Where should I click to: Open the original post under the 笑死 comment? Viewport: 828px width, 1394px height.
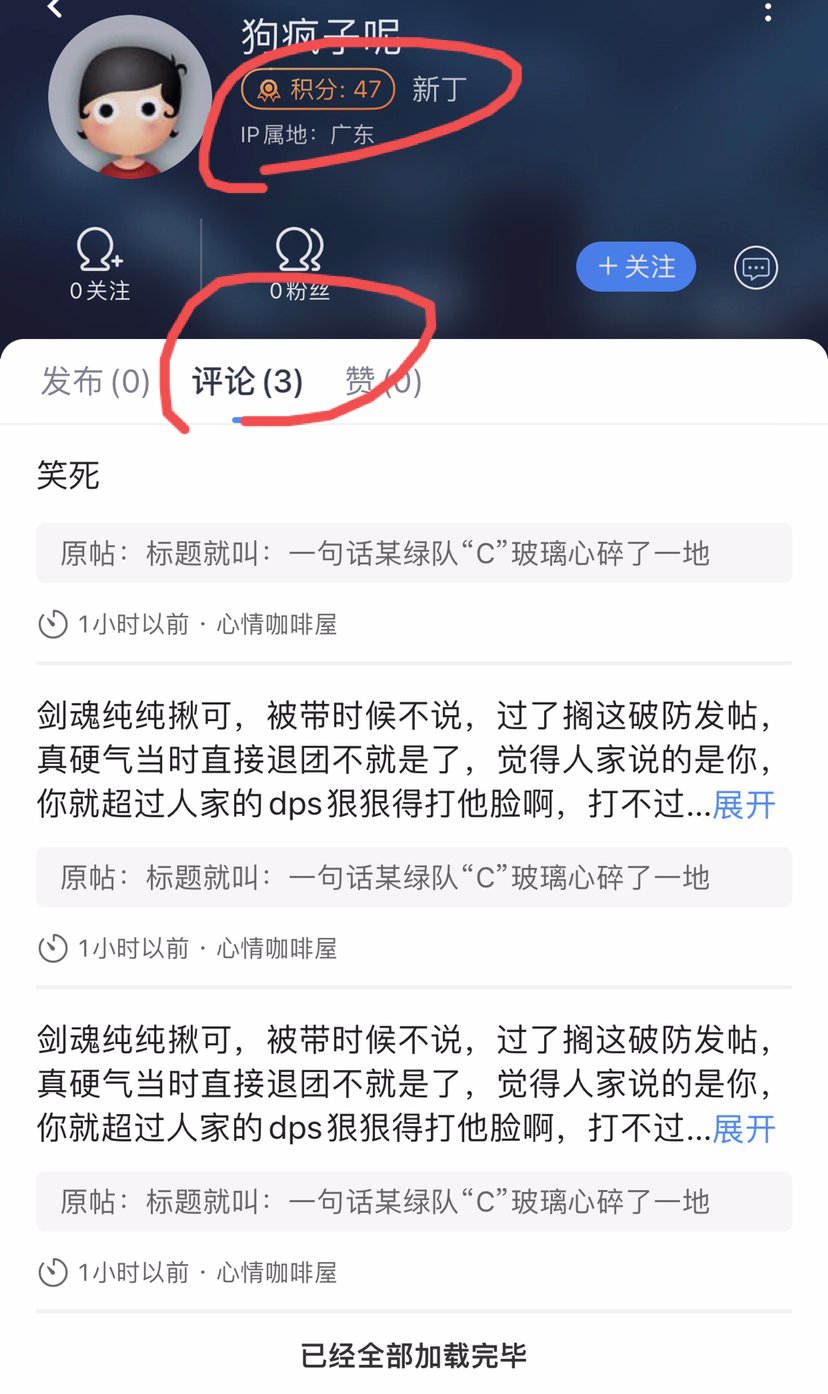click(414, 553)
